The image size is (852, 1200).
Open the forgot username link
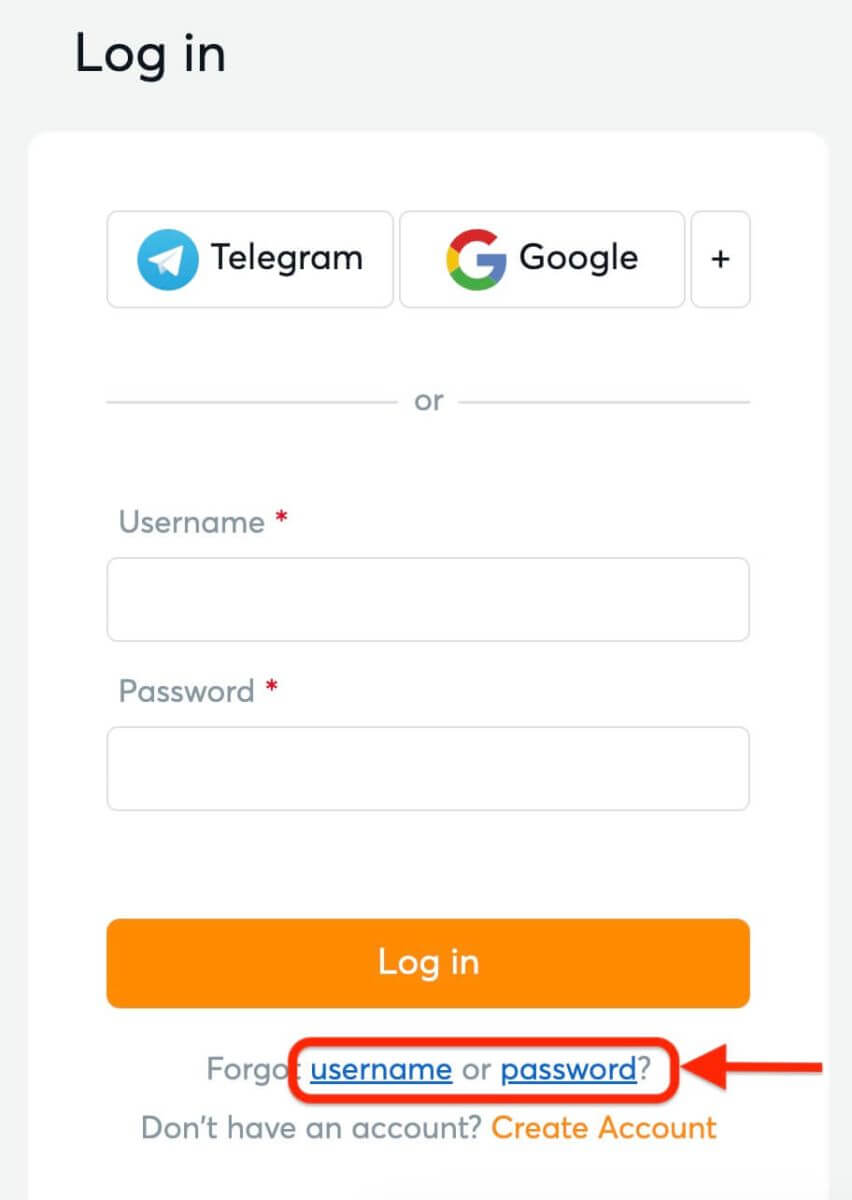tap(381, 1070)
